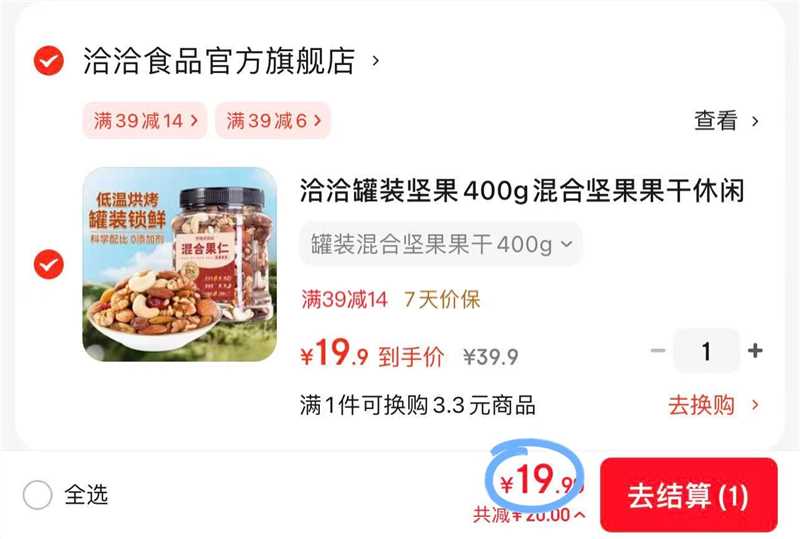Tap the quantity field showing 1
The image size is (800, 539).
[707, 351]
